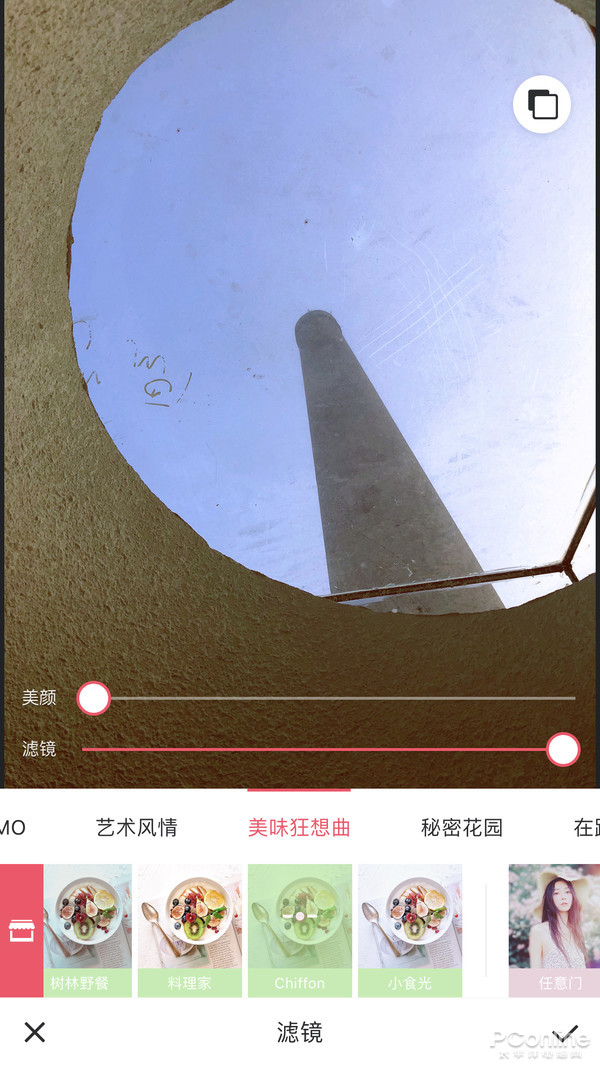Apply the 任意门 filter
Viewport: 600px width, 1067px height.
[554, 930]
